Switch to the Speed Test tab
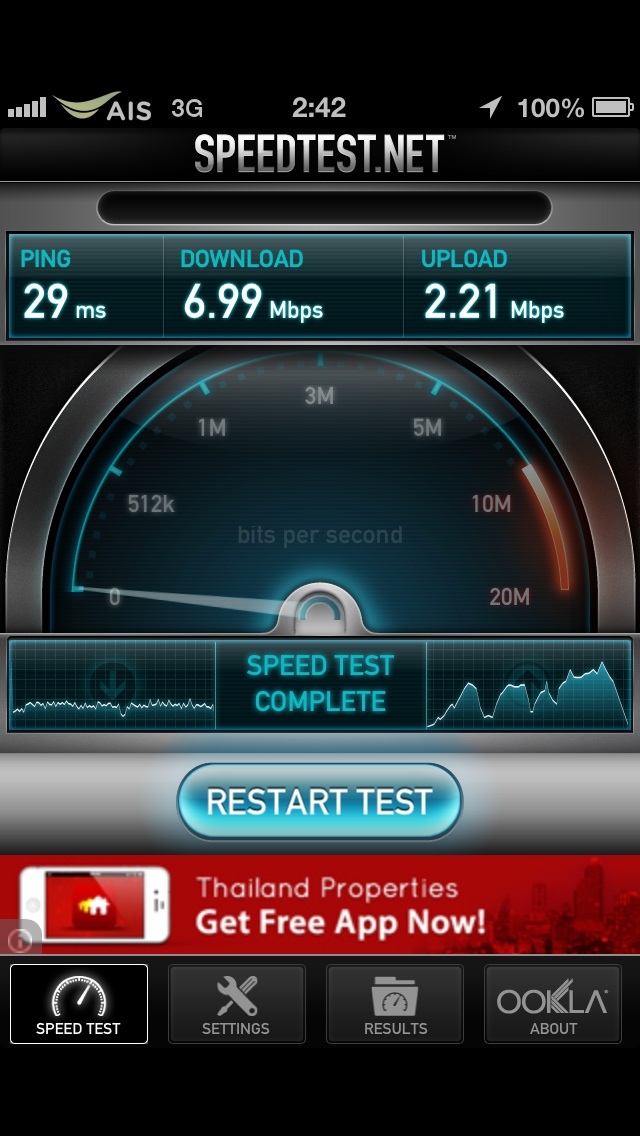The width and height of the screenshot is (640, 1136). pos(79,1004)
